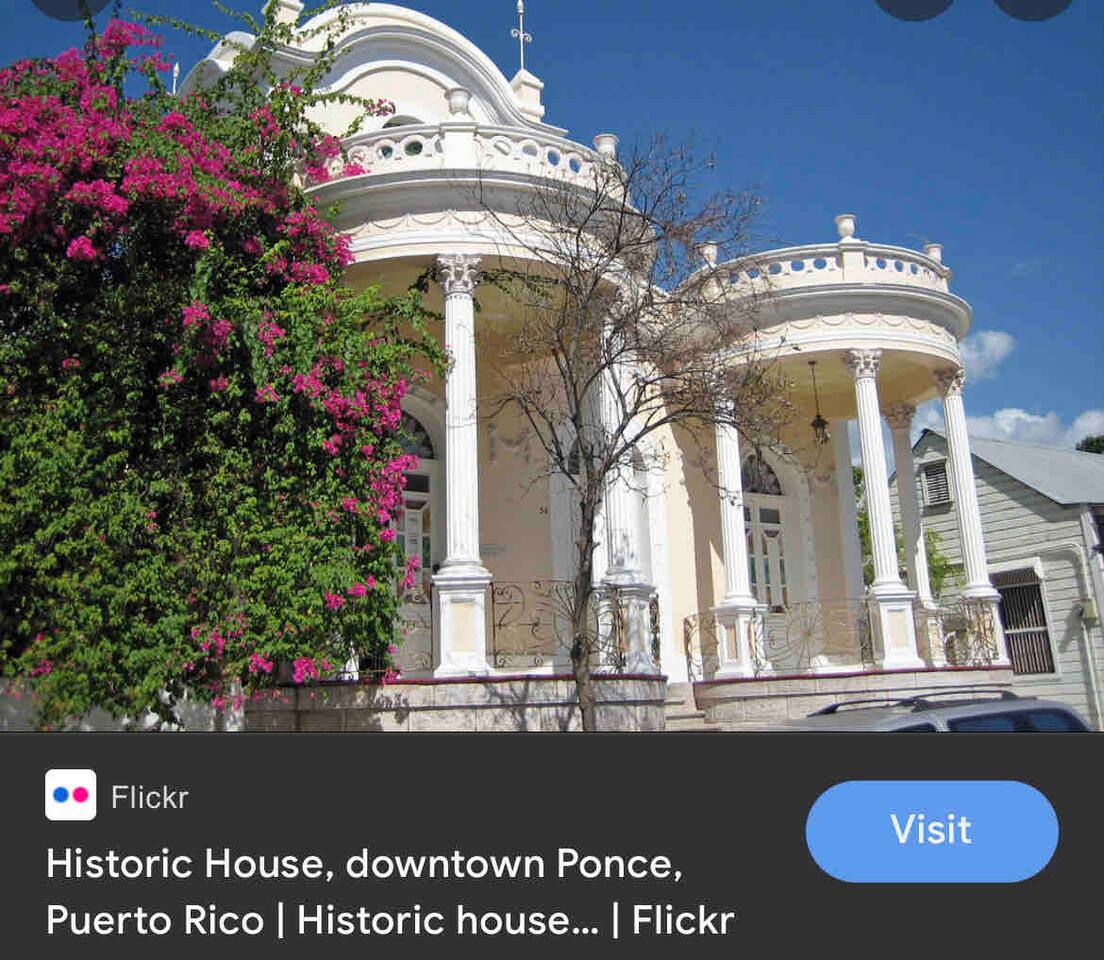Open the Historic House Flickr page title

pos(390,892)
